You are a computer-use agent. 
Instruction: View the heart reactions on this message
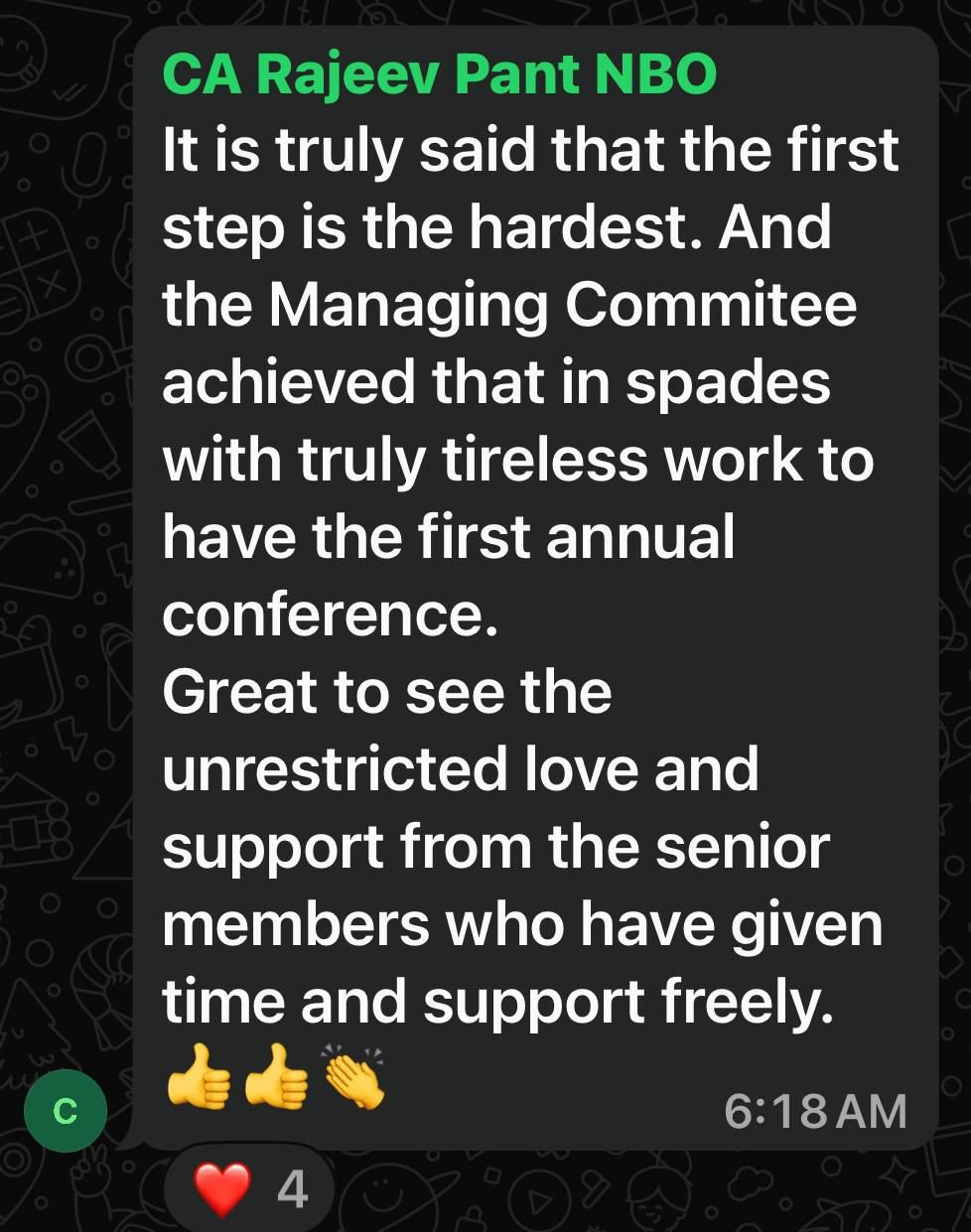(x=250, y=1187)
